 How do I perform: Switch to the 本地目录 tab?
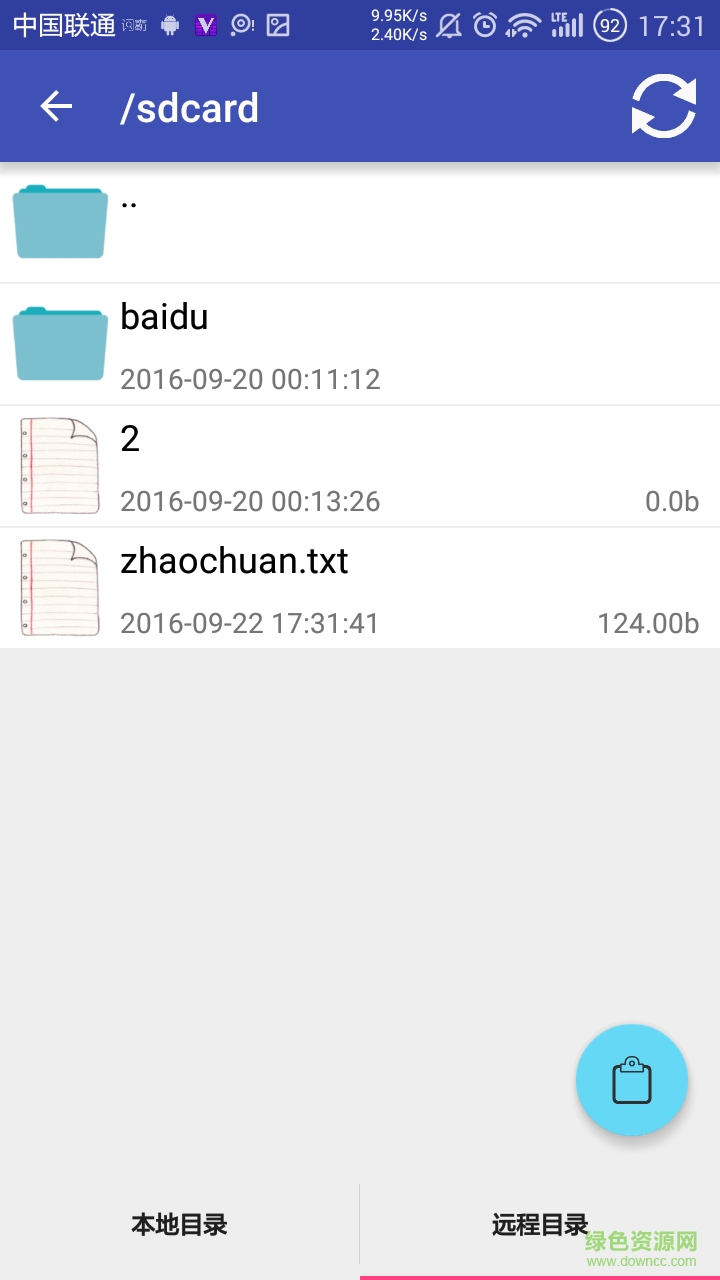click(x=180, y=1224)
